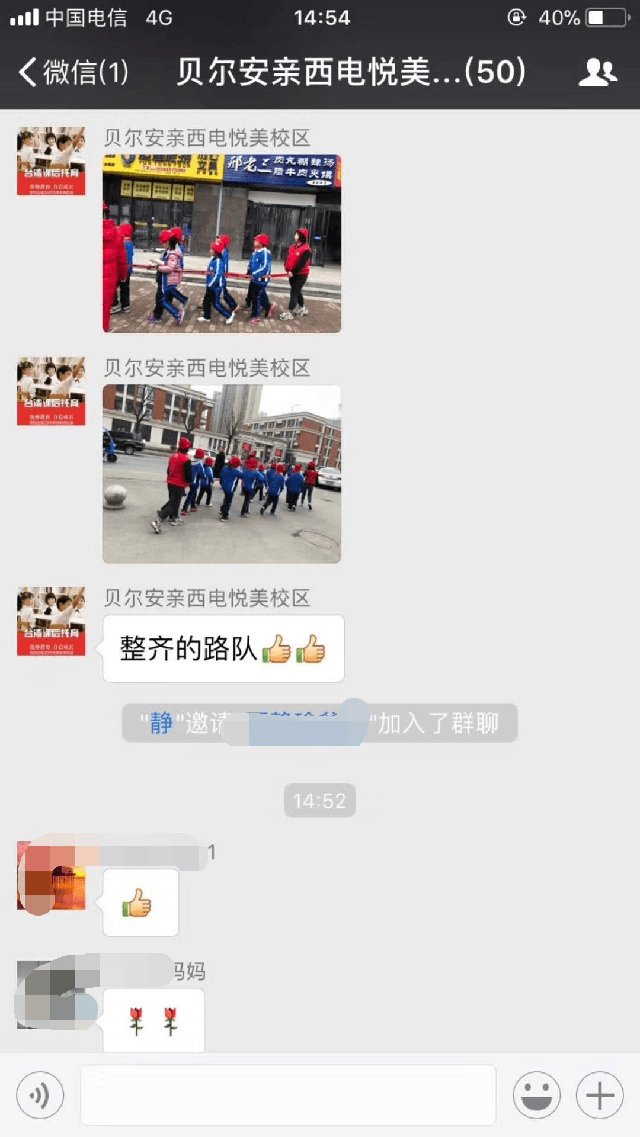Go back to the 微信 chat list
The width and height of the screenshot is (640, 1137).
(x=74, y=73)
